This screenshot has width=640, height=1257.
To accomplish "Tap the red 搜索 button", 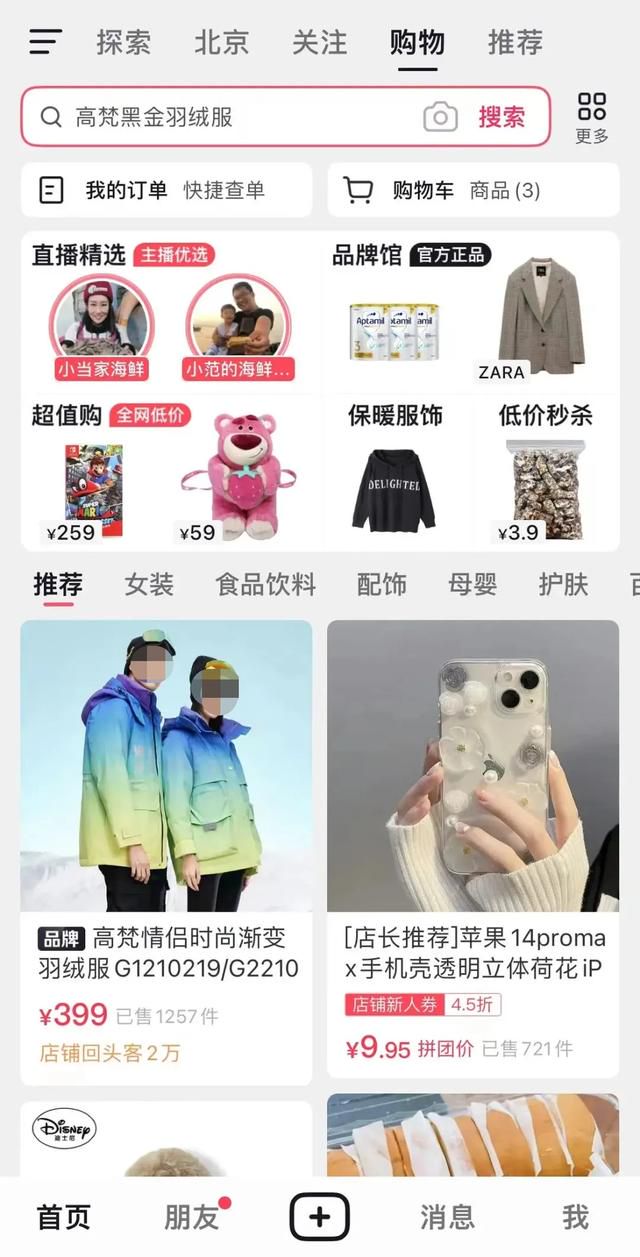I will 501,117.
